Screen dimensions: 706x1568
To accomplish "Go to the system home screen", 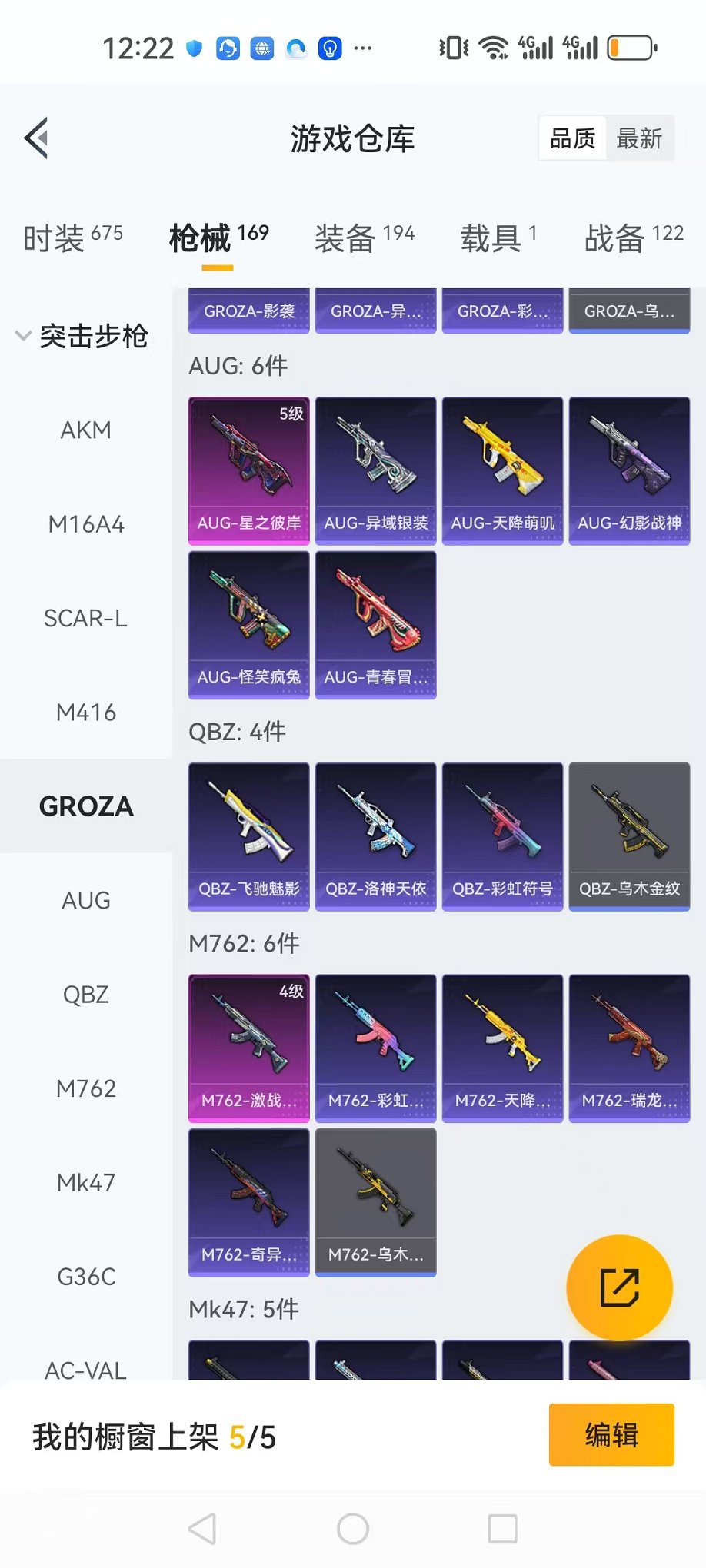I will point(353,1529).
